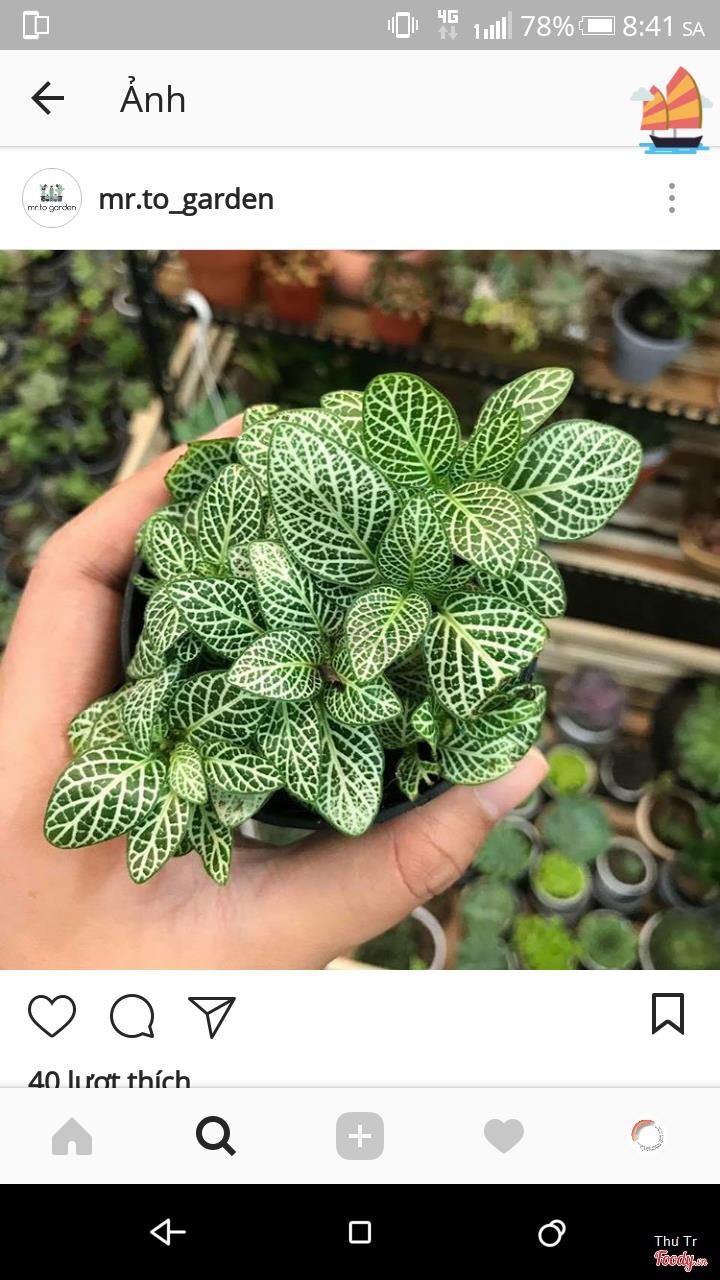720x1280 pixels.
Task: Open your profile tab
Action: (648, 1136)
